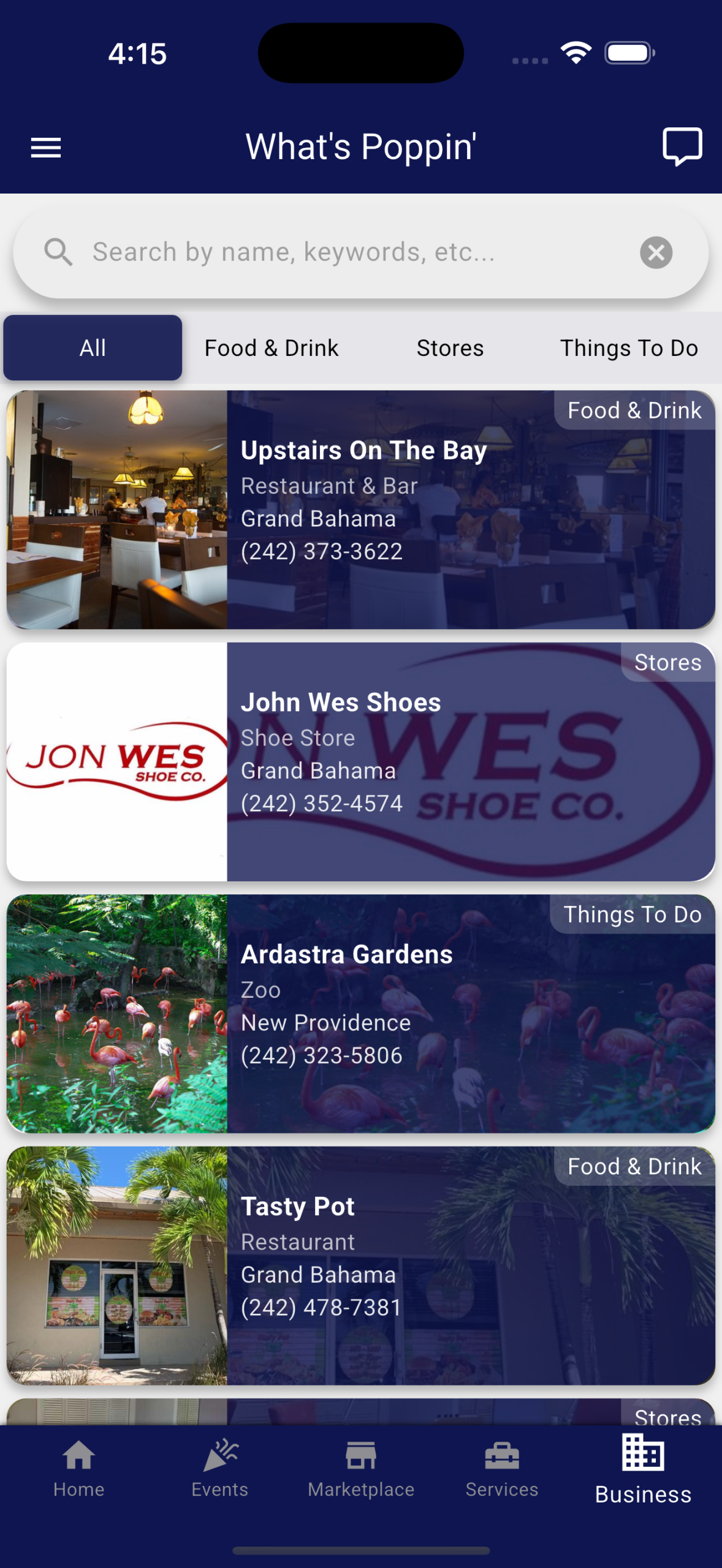Click the search magnifier icon
This screenshot has width=722, height=1568.
pos(58,251)
